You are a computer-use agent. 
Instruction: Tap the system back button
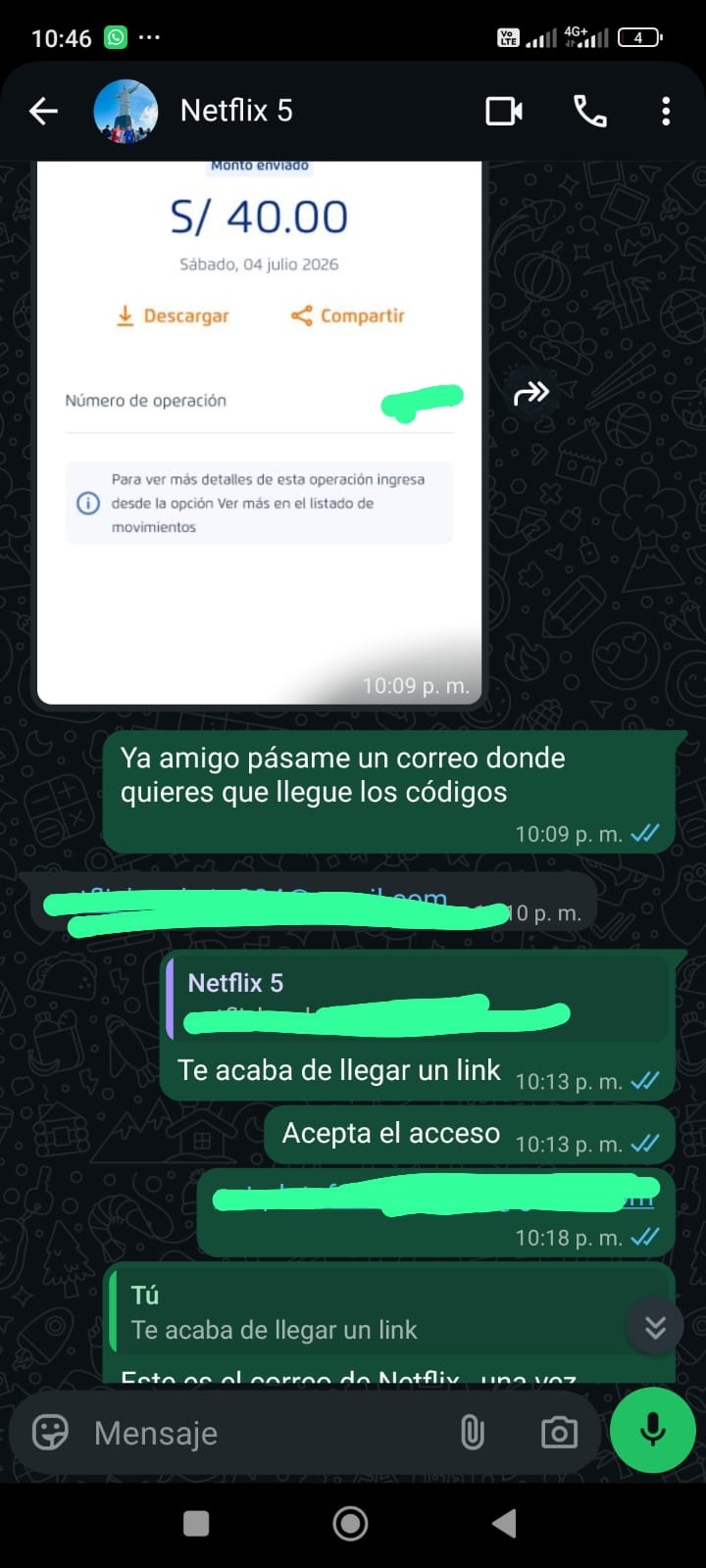click(x=504, y=1523)
